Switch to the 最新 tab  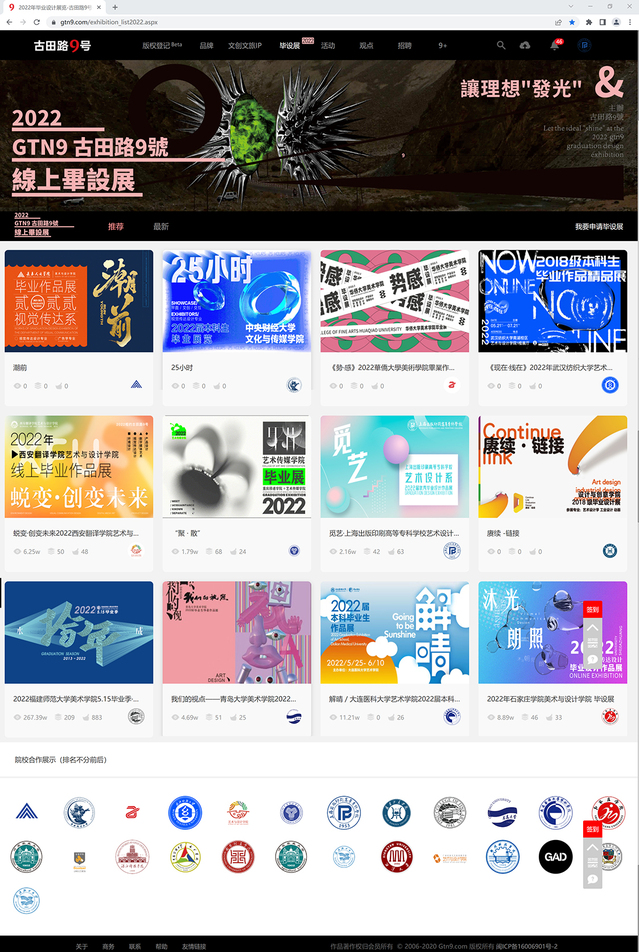(x=160, y=227)
